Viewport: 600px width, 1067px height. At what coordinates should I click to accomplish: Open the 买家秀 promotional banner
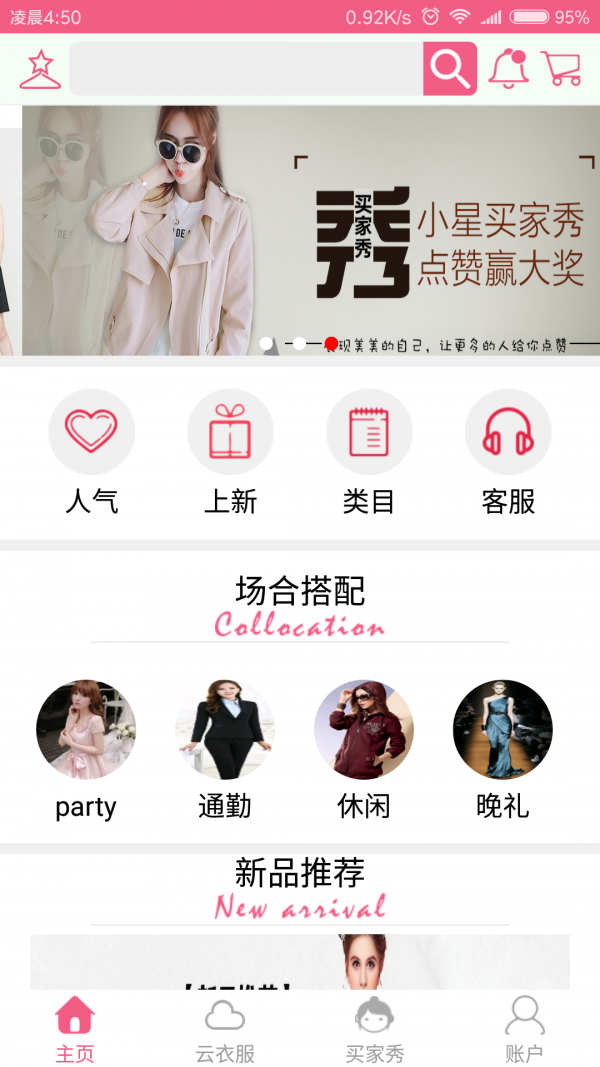click(x=310, y=230)
